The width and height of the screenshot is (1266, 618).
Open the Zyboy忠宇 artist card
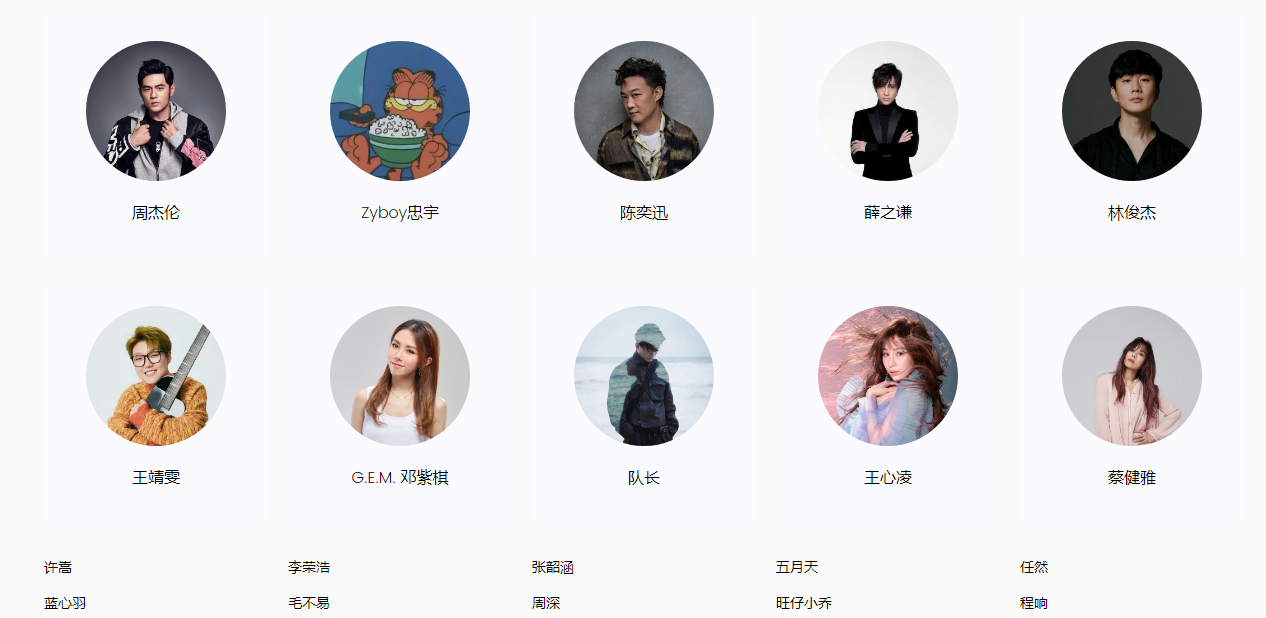pos(400,138)
